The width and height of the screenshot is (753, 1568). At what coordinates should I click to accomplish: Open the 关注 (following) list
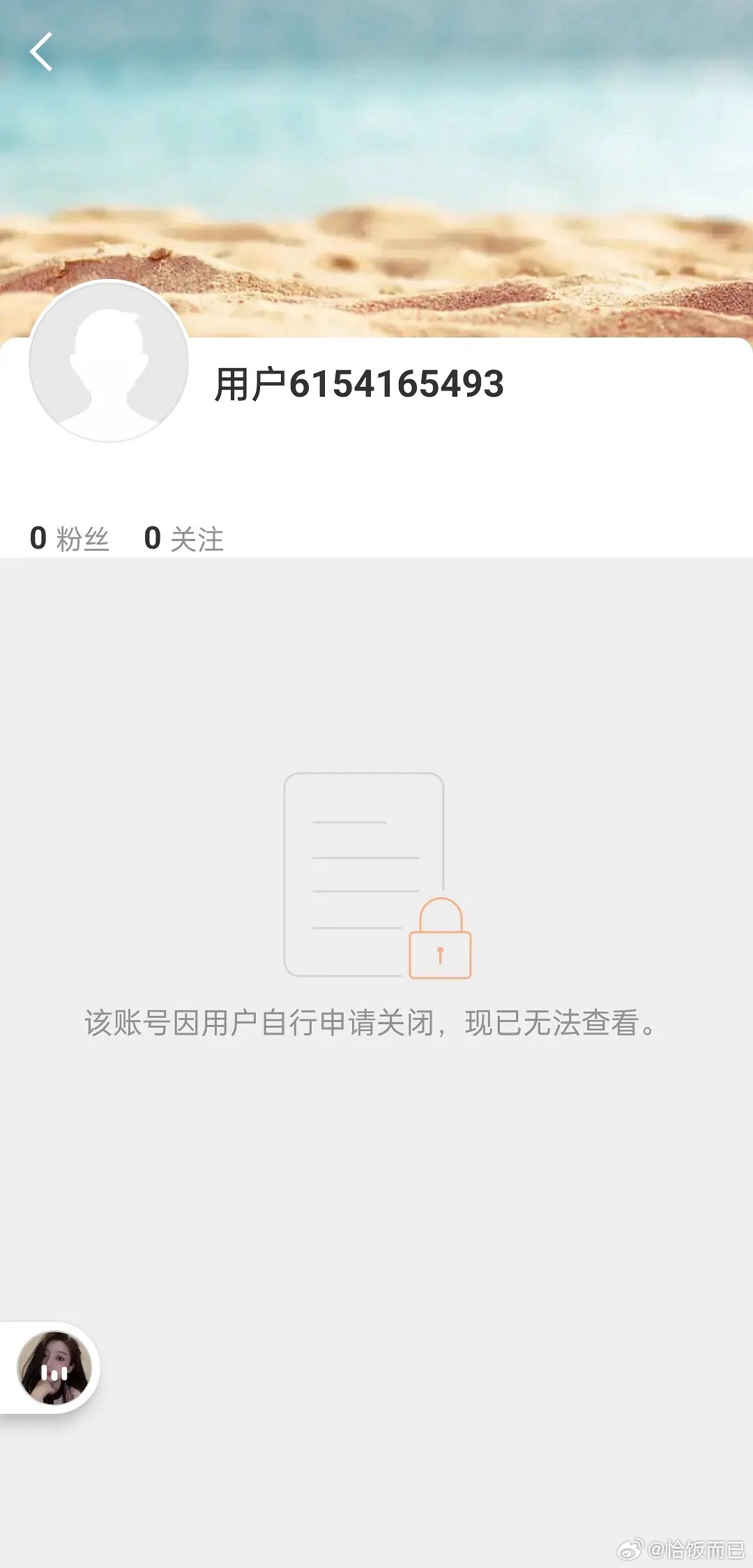pos(197,537)
